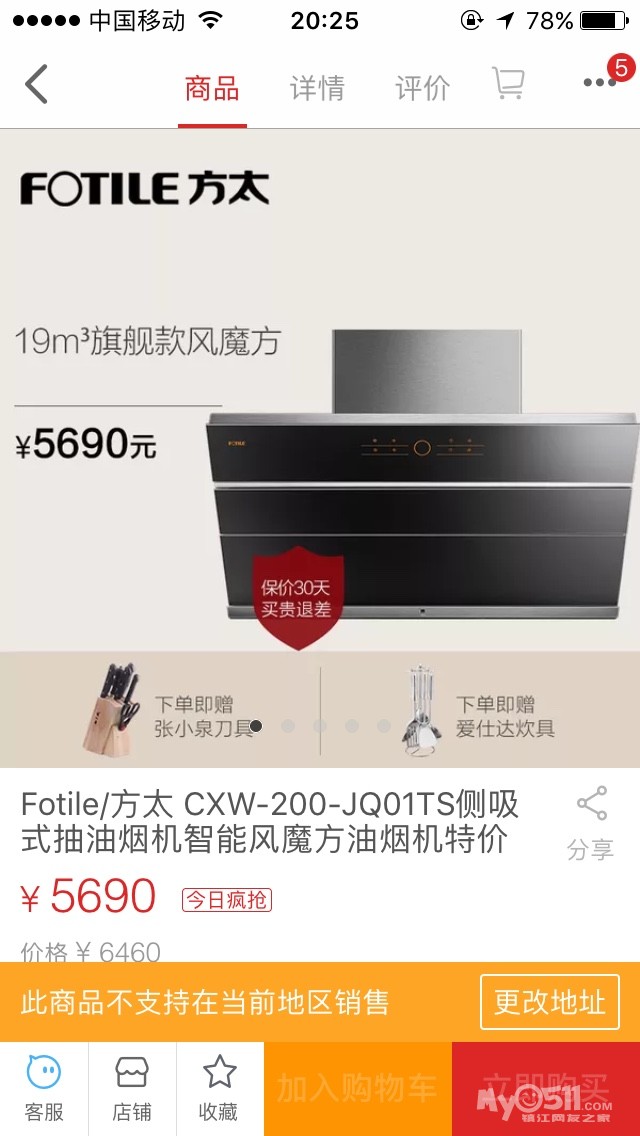Switch to the 评价 tab

[422, 88]
